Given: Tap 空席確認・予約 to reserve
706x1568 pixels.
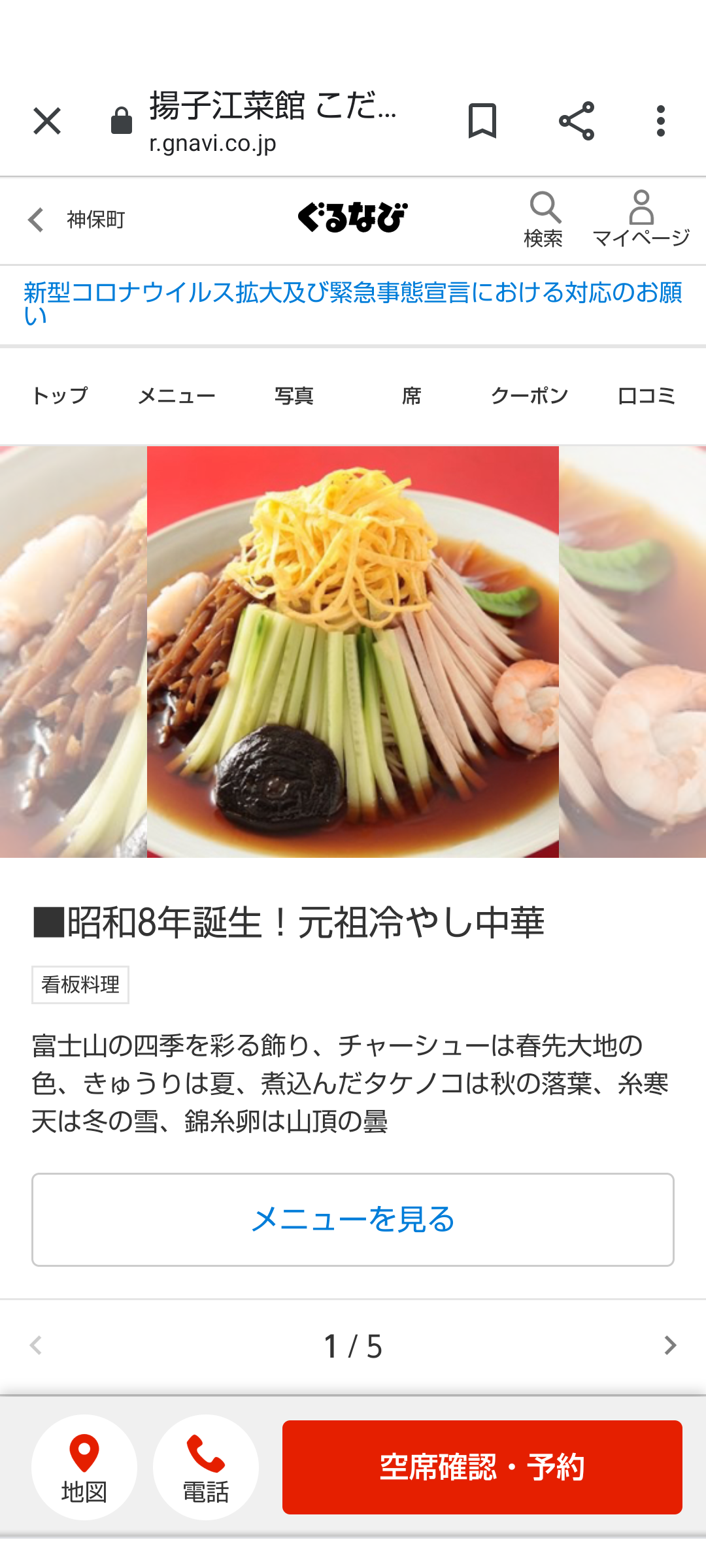Looking at the screenshot, I should click(x=482, y=1467).
